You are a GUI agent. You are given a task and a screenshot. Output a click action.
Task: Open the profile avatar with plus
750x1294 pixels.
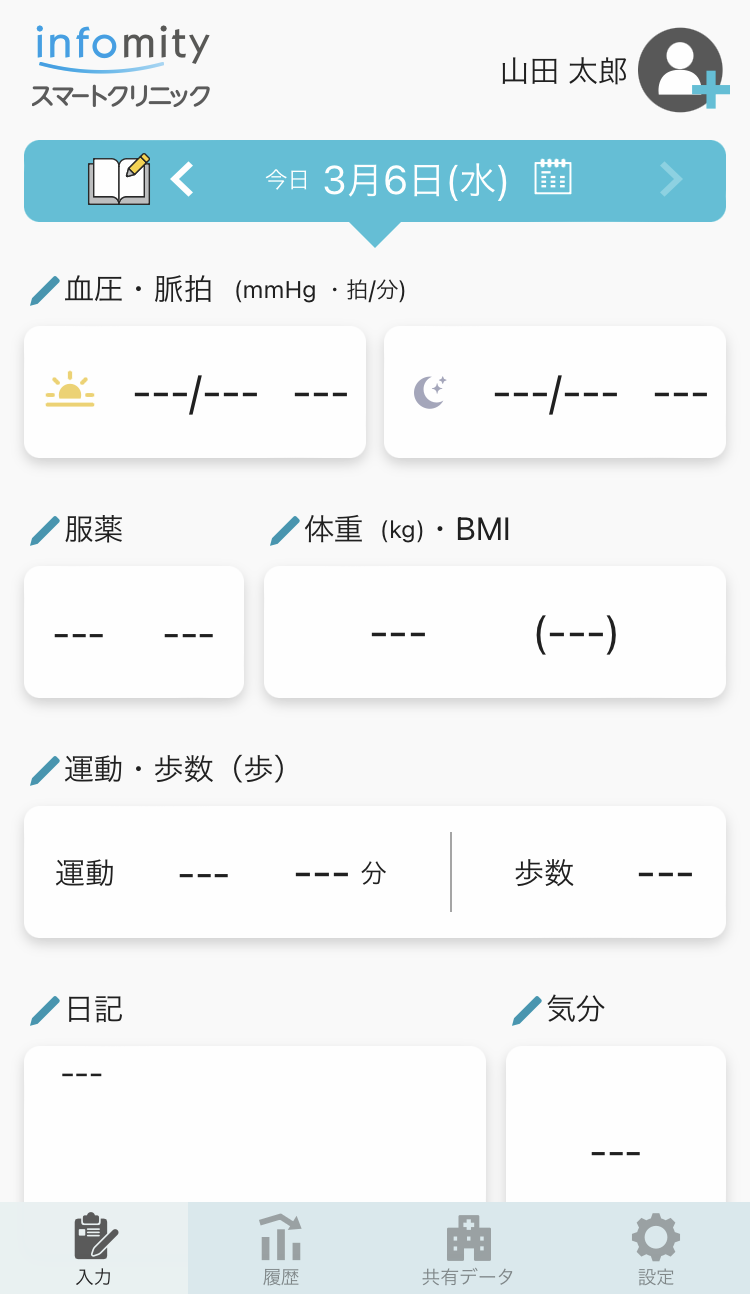[x=682, y=70]
